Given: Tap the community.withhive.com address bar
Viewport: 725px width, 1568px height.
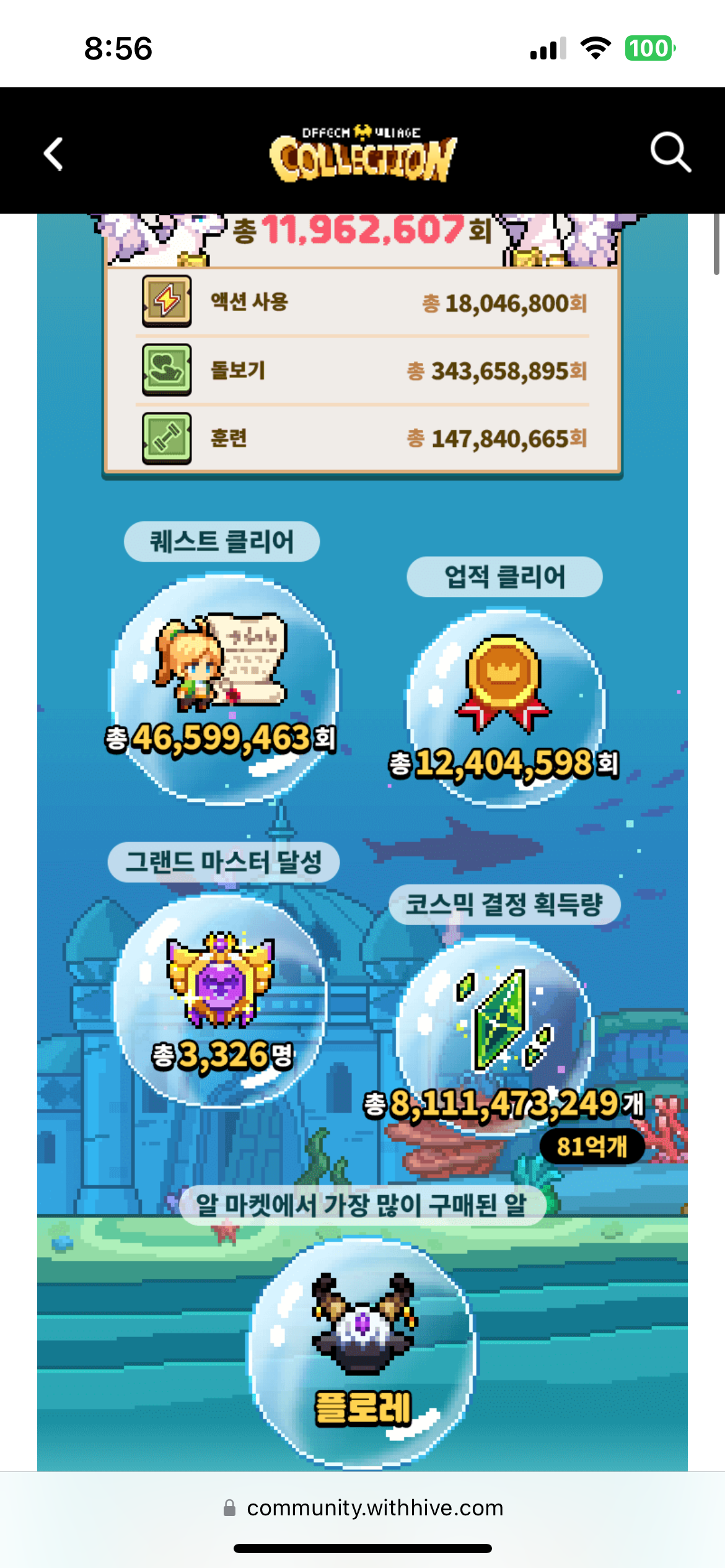Looking at the screenshot, I should pyautogui.click(x=363, y=1508).
